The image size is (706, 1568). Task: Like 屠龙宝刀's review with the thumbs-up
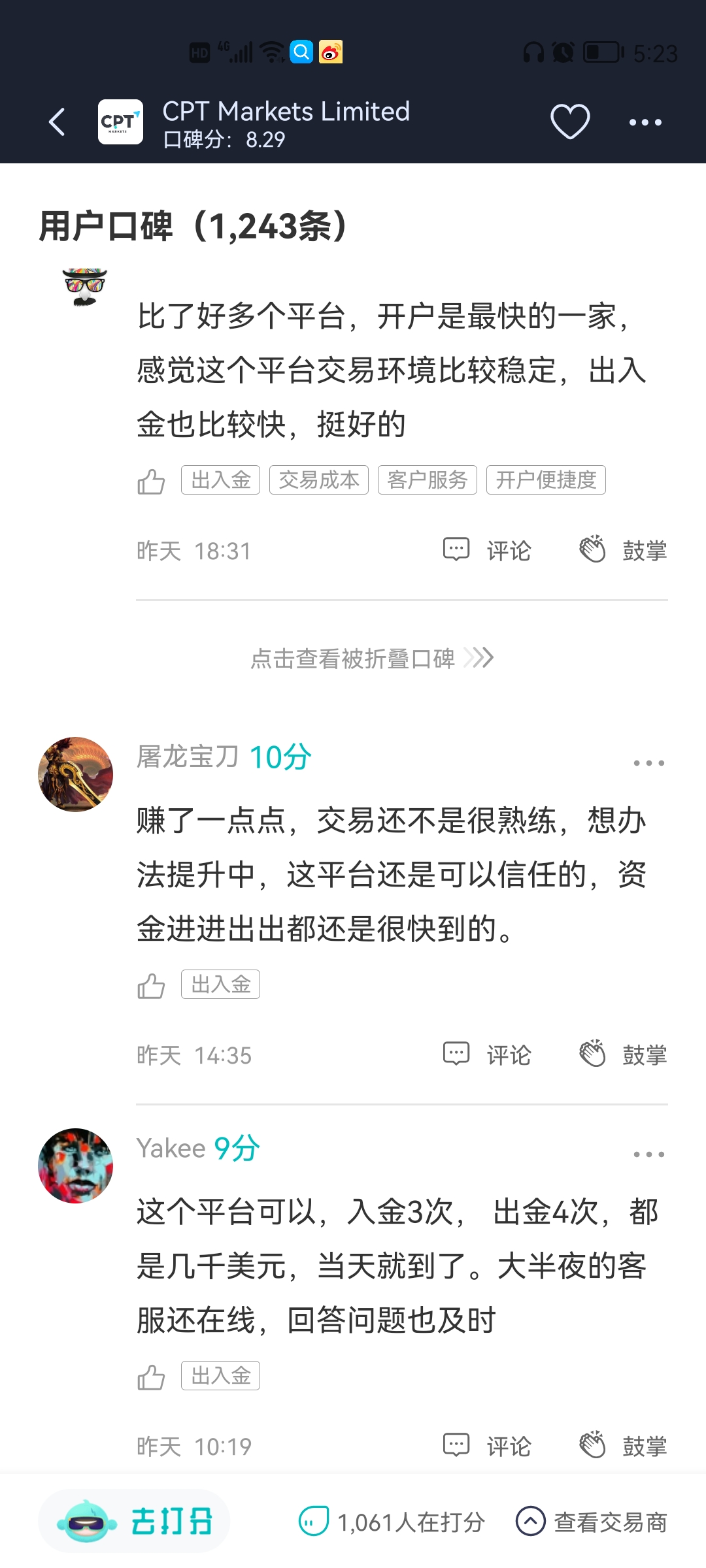pyautogui.click(x=151, y=986)
